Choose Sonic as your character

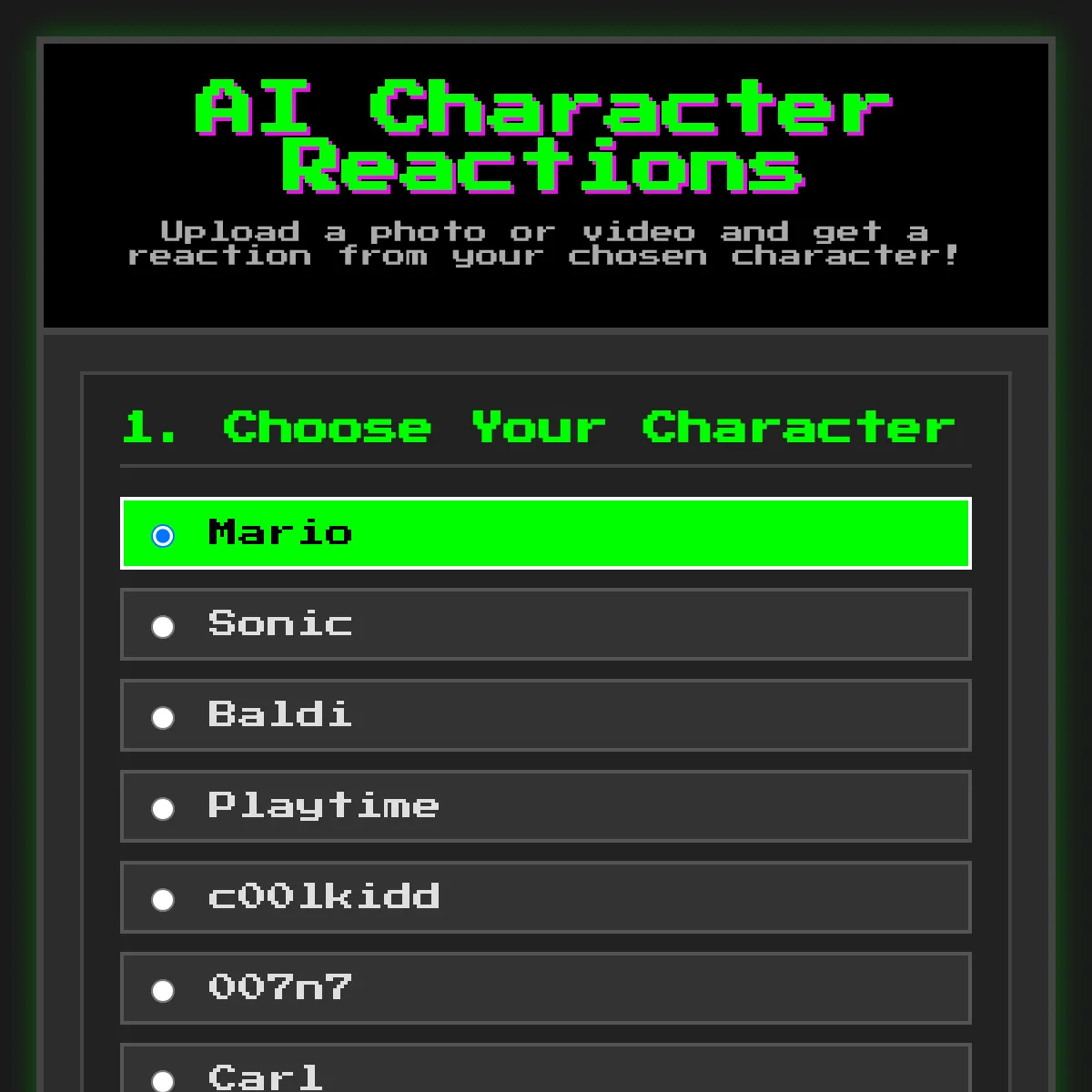point(163,626)
